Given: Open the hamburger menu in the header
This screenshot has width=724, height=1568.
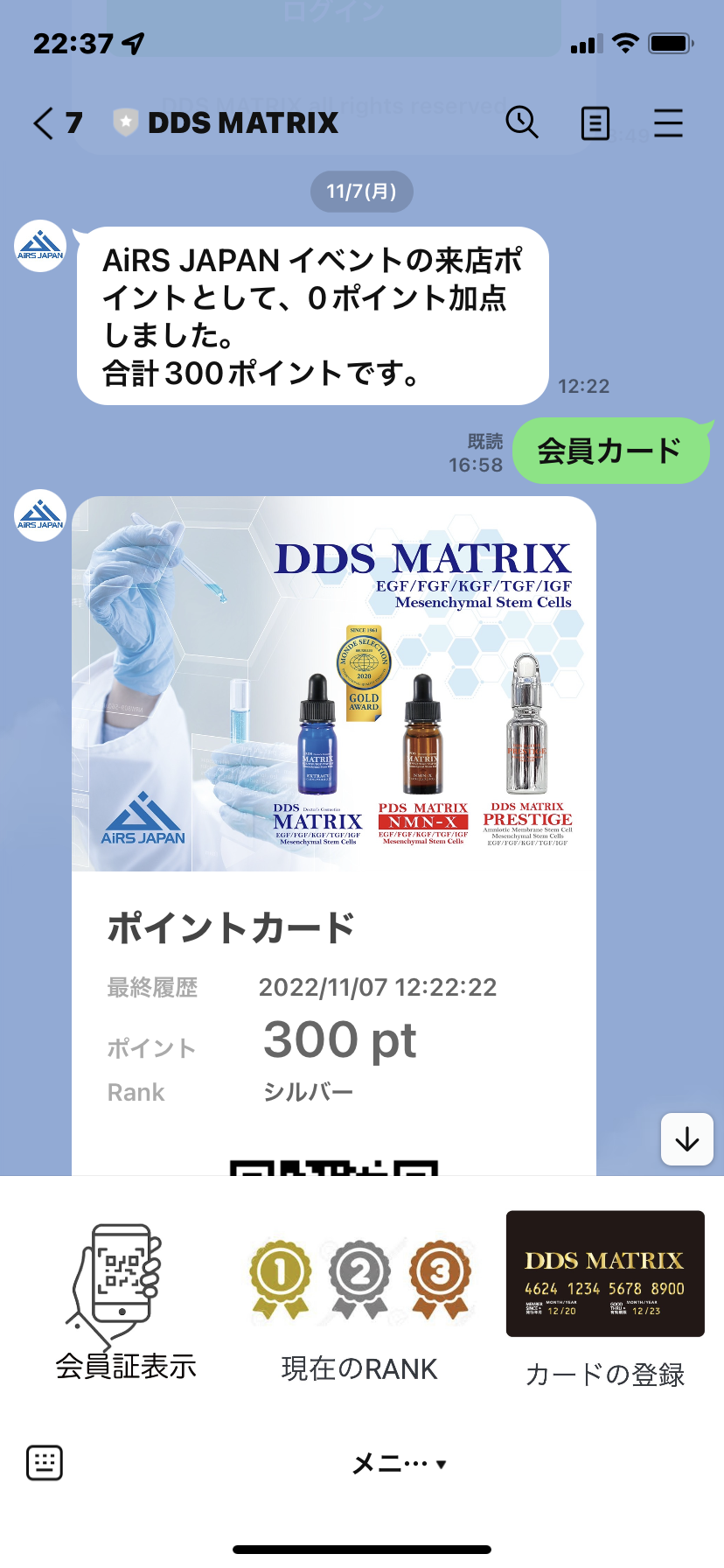Looking at the screenshot, I should tap(668, 123).
